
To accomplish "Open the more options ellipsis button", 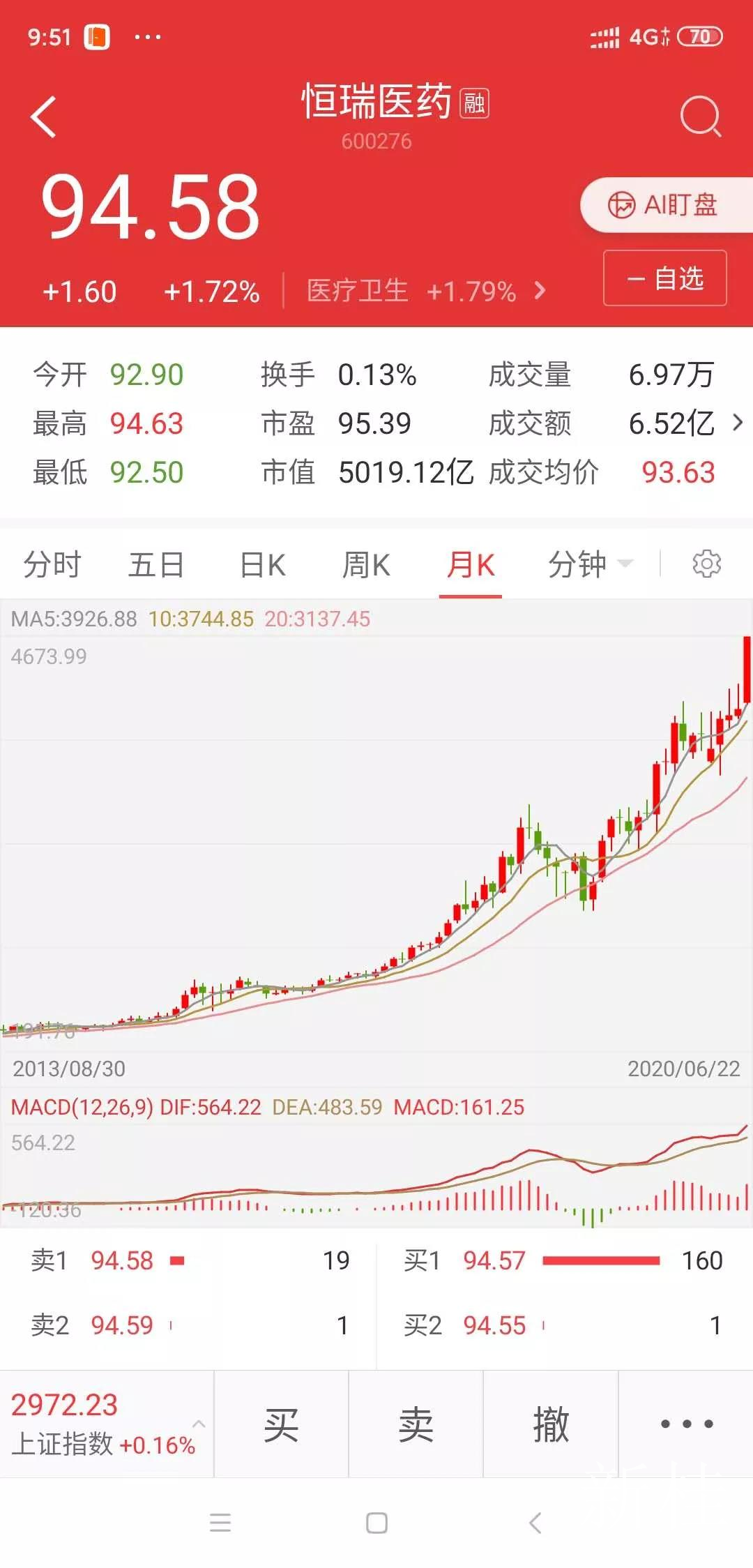I will pos(686,1424).
